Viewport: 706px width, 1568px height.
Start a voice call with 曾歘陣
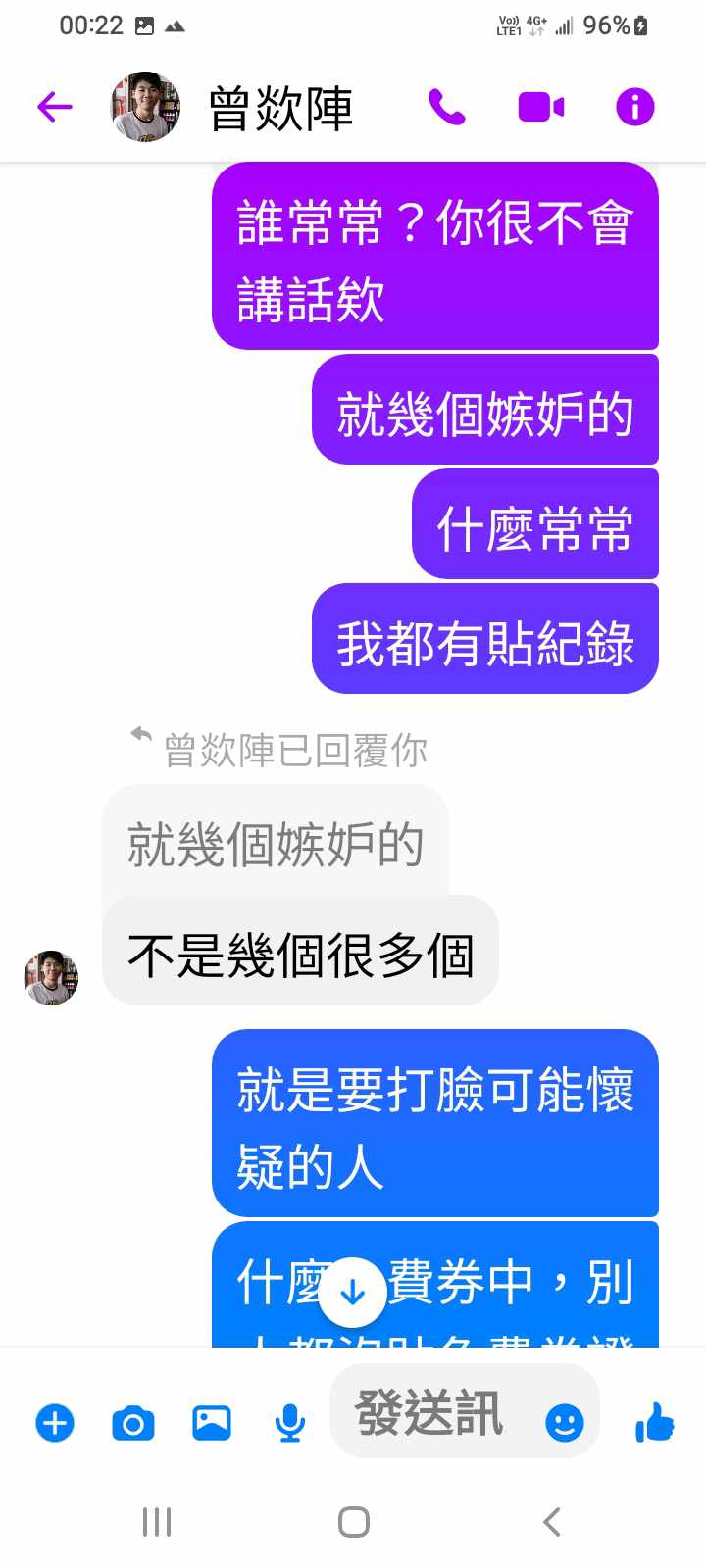pos(447,107)
